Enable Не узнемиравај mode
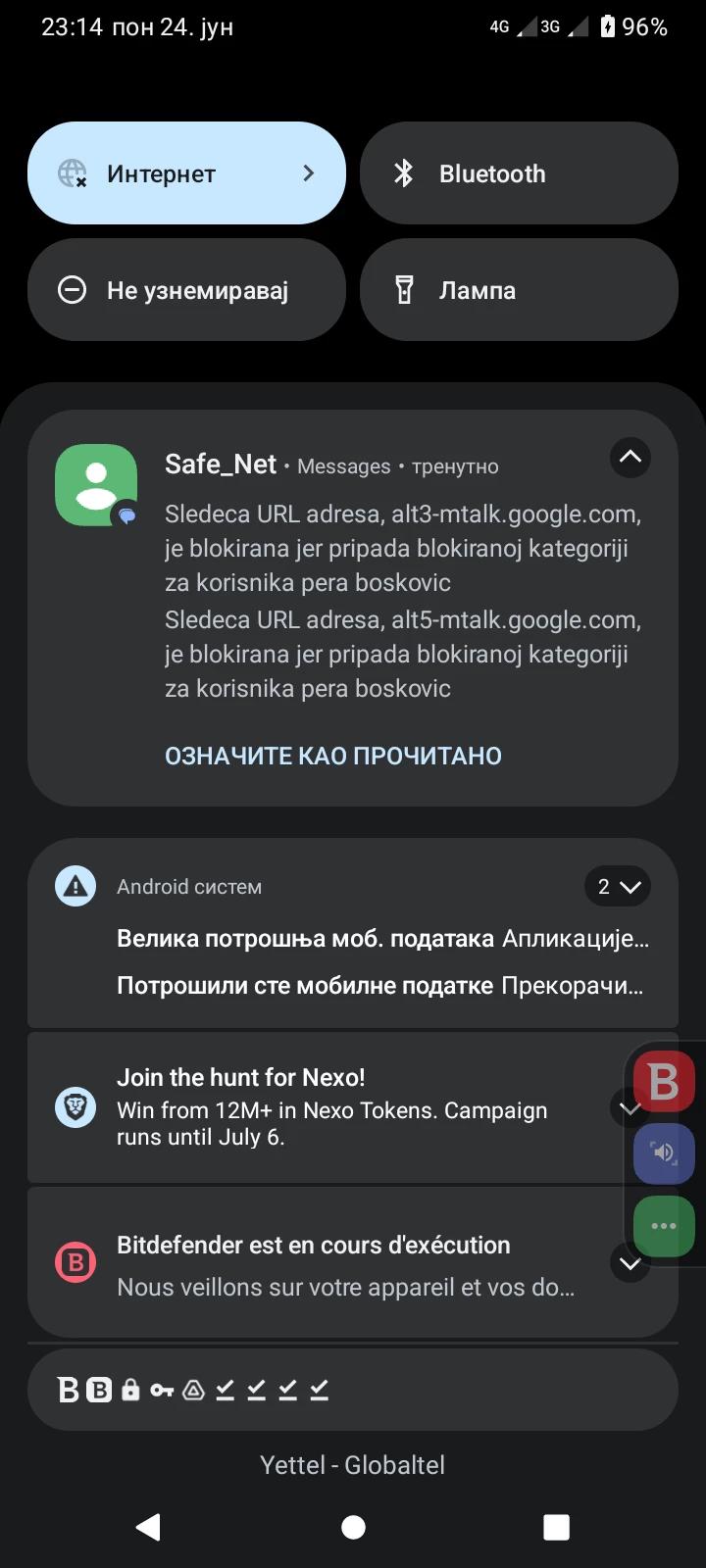The image size is (706, 1568). (x=186, y=290)
